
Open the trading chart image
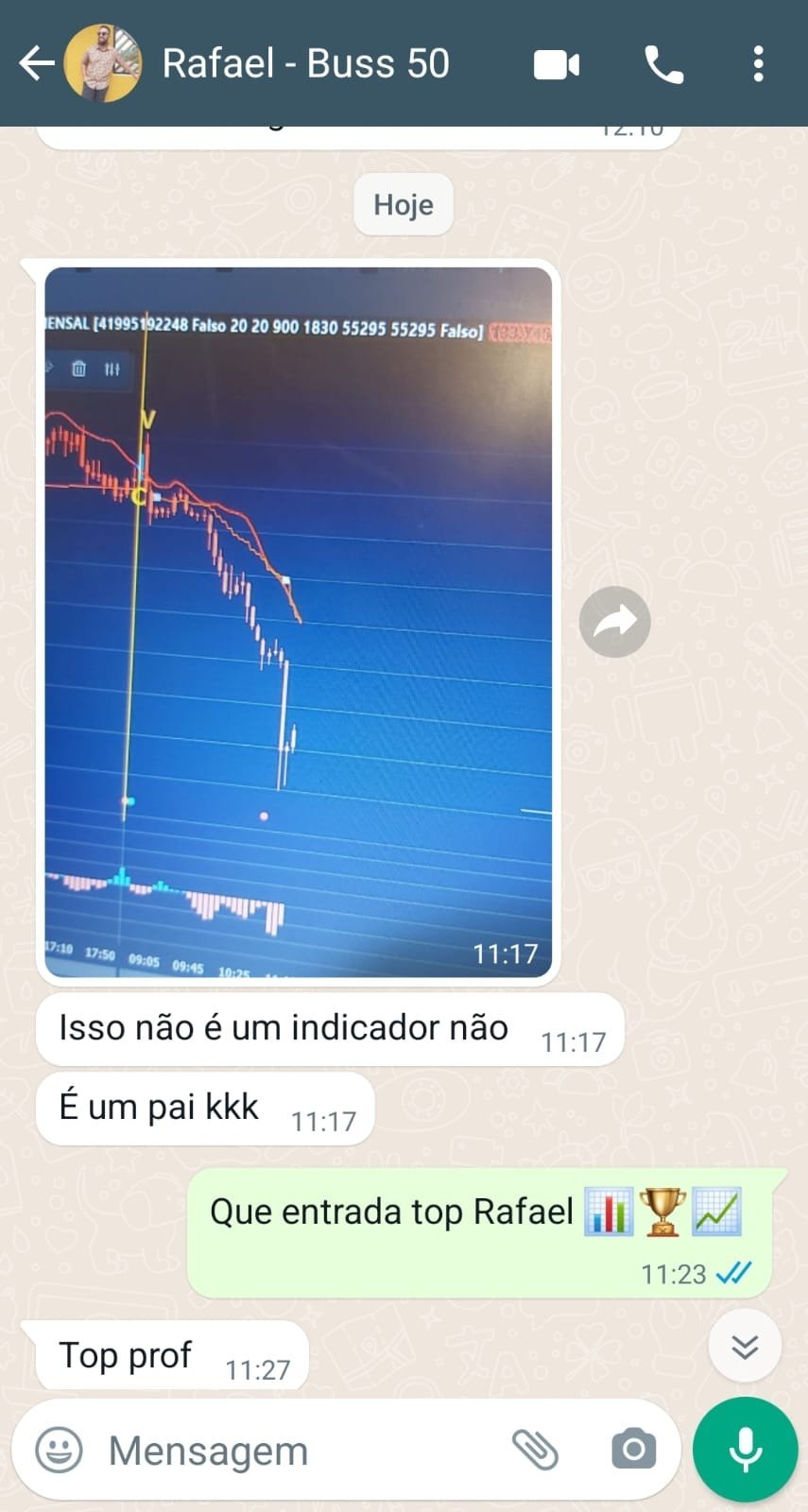(298, 621)
